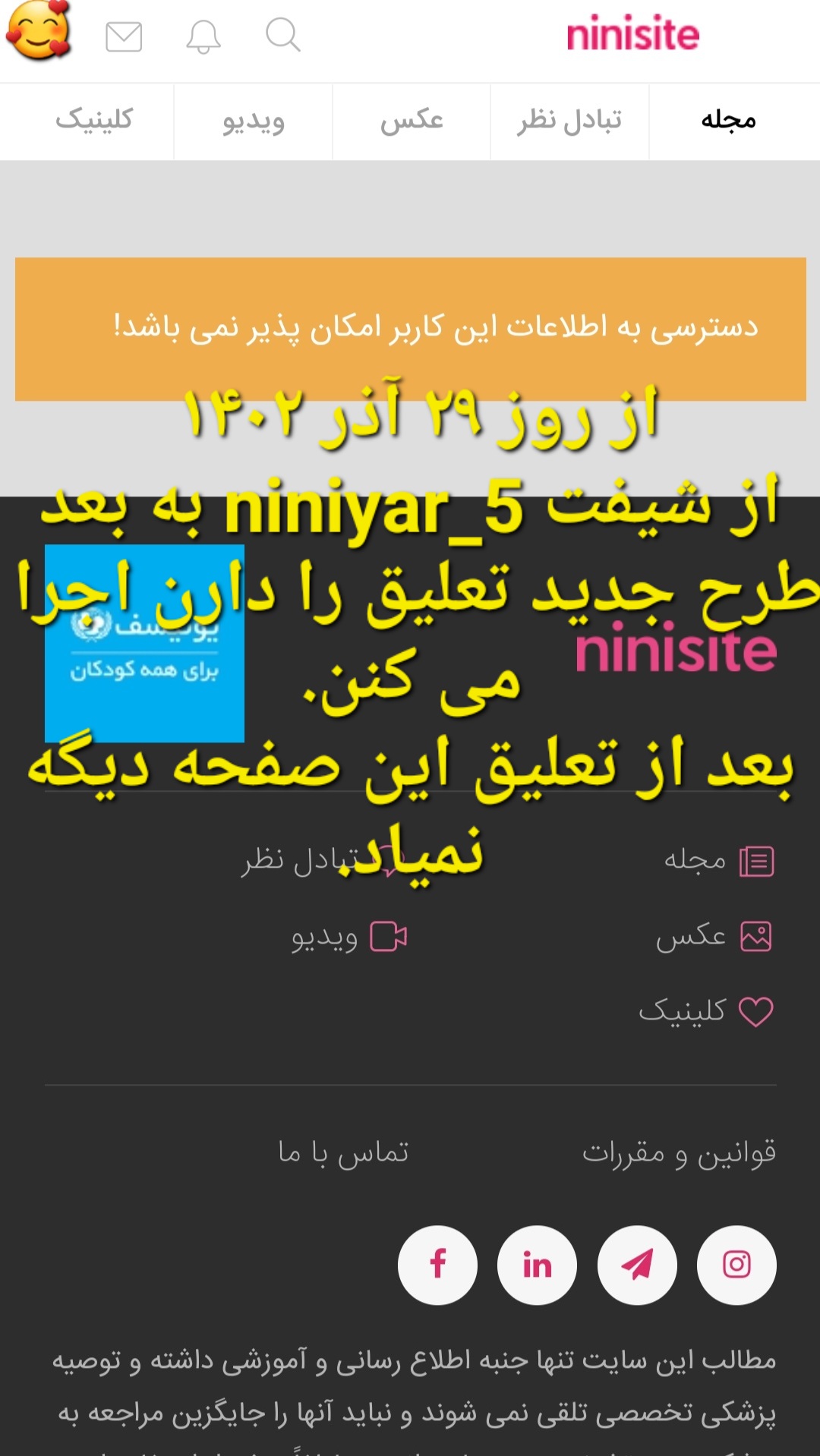Switch to the کلینیک tab
Image resolution: width=820 pixels, height=1456 pixels.
pyautogui.click(x=94, y=121)
